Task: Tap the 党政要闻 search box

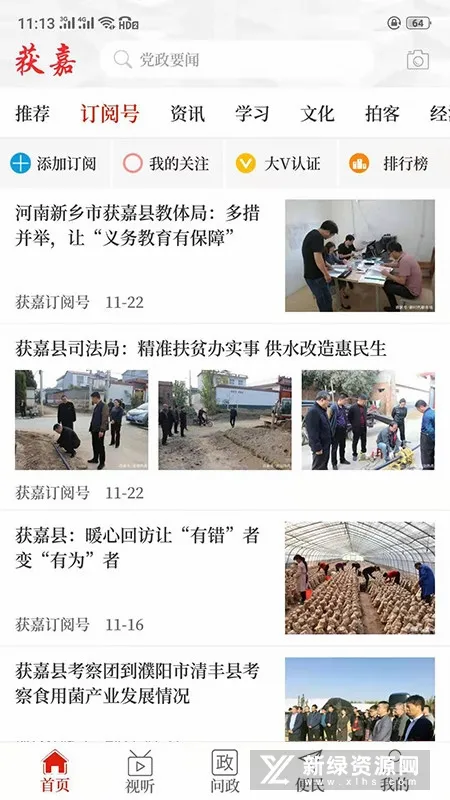Action: 237,60
